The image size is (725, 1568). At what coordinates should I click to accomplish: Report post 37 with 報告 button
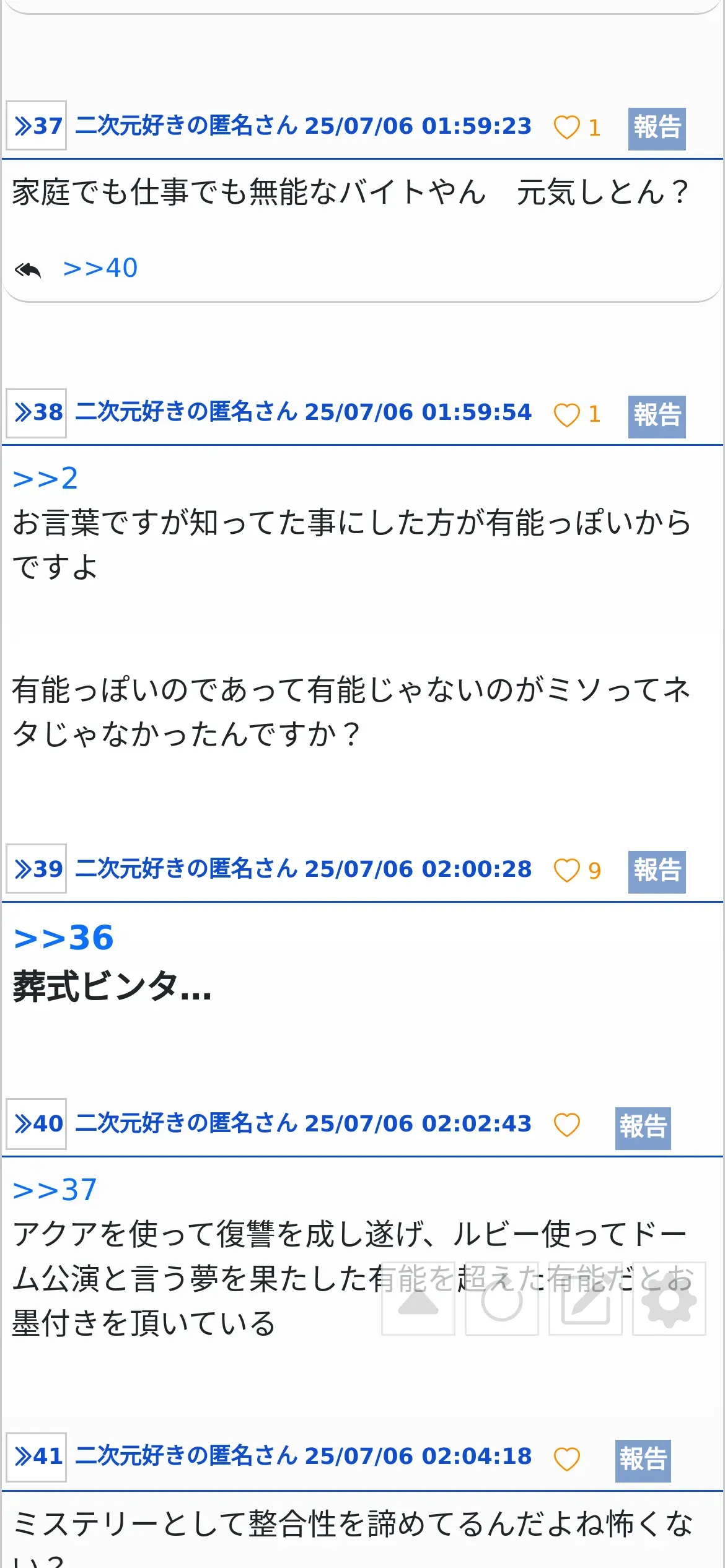(657, 129)
